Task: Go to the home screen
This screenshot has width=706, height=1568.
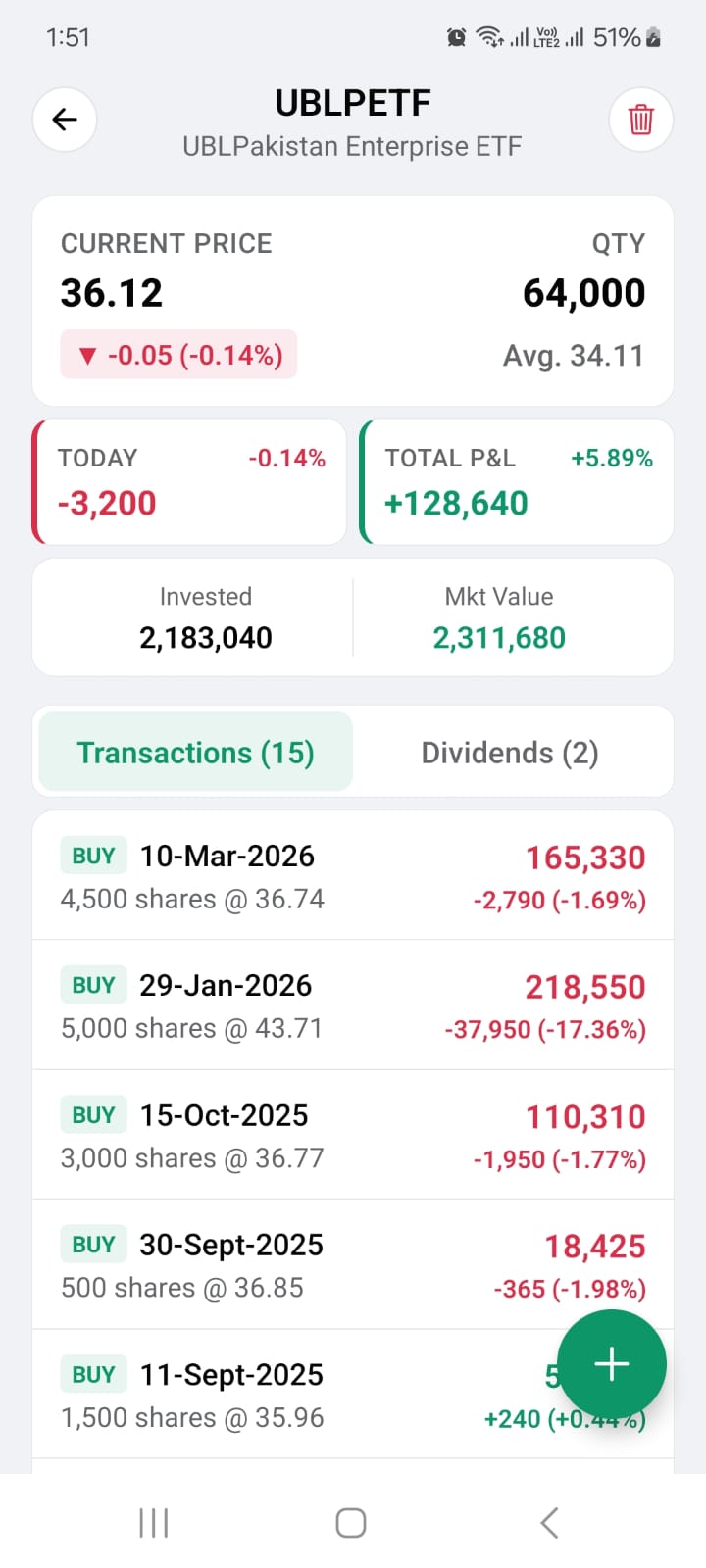Action: point(351,1523)
